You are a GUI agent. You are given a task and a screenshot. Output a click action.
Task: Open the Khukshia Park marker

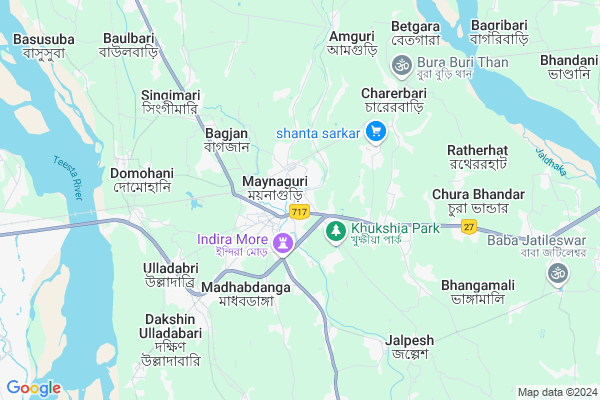point(336,232)
